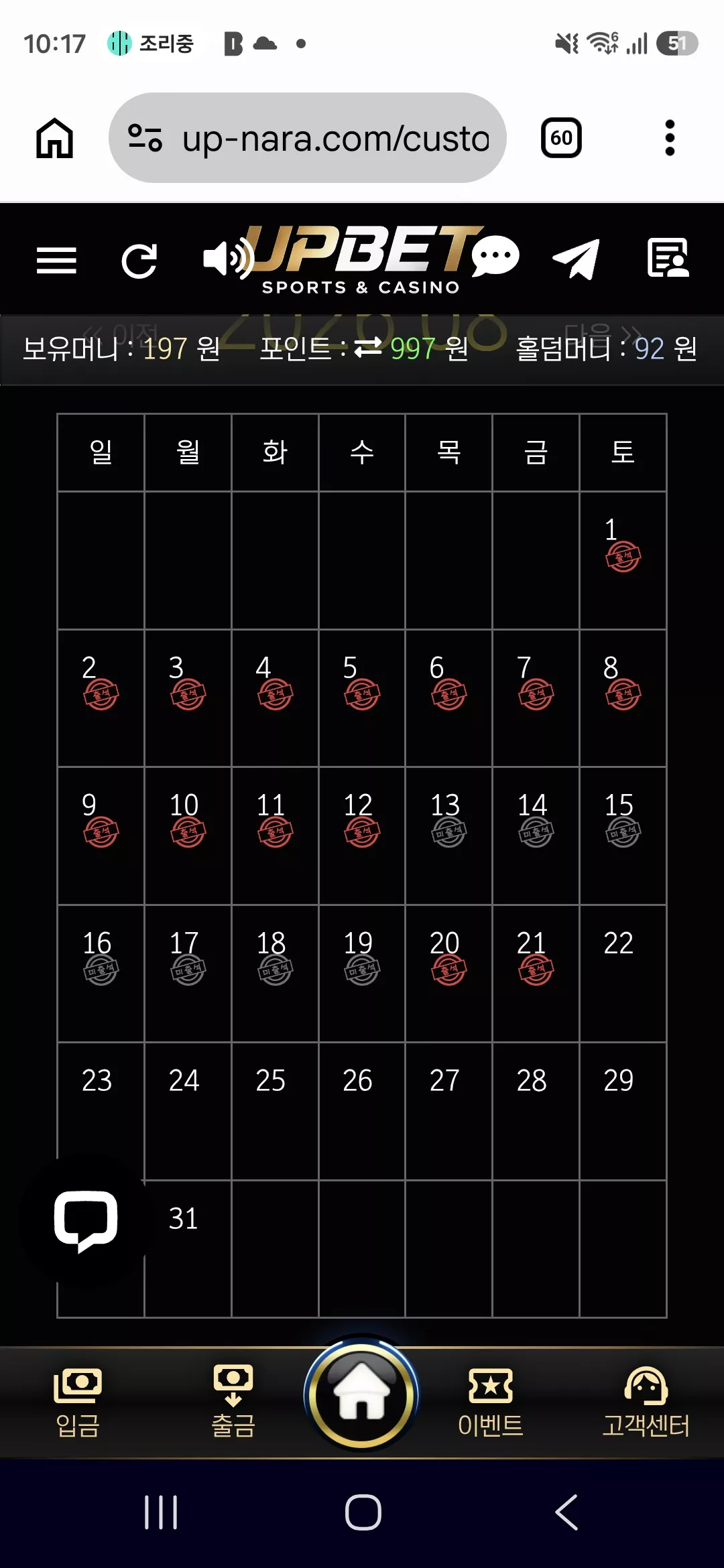Open the browser tabs switcher showing 60

pyautogui.click(x=561, y=138)
